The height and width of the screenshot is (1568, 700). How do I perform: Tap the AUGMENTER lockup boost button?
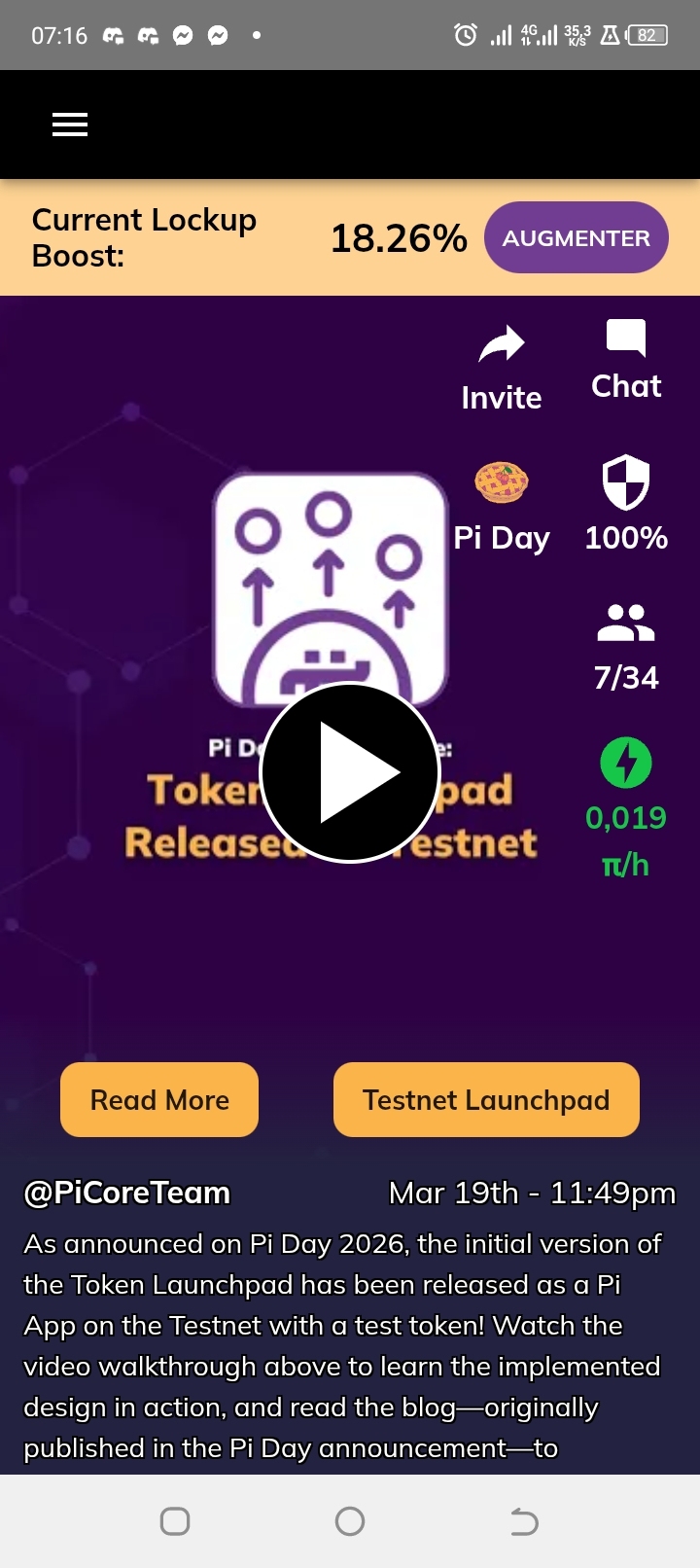pyautogui.click(x=576, y=238)
